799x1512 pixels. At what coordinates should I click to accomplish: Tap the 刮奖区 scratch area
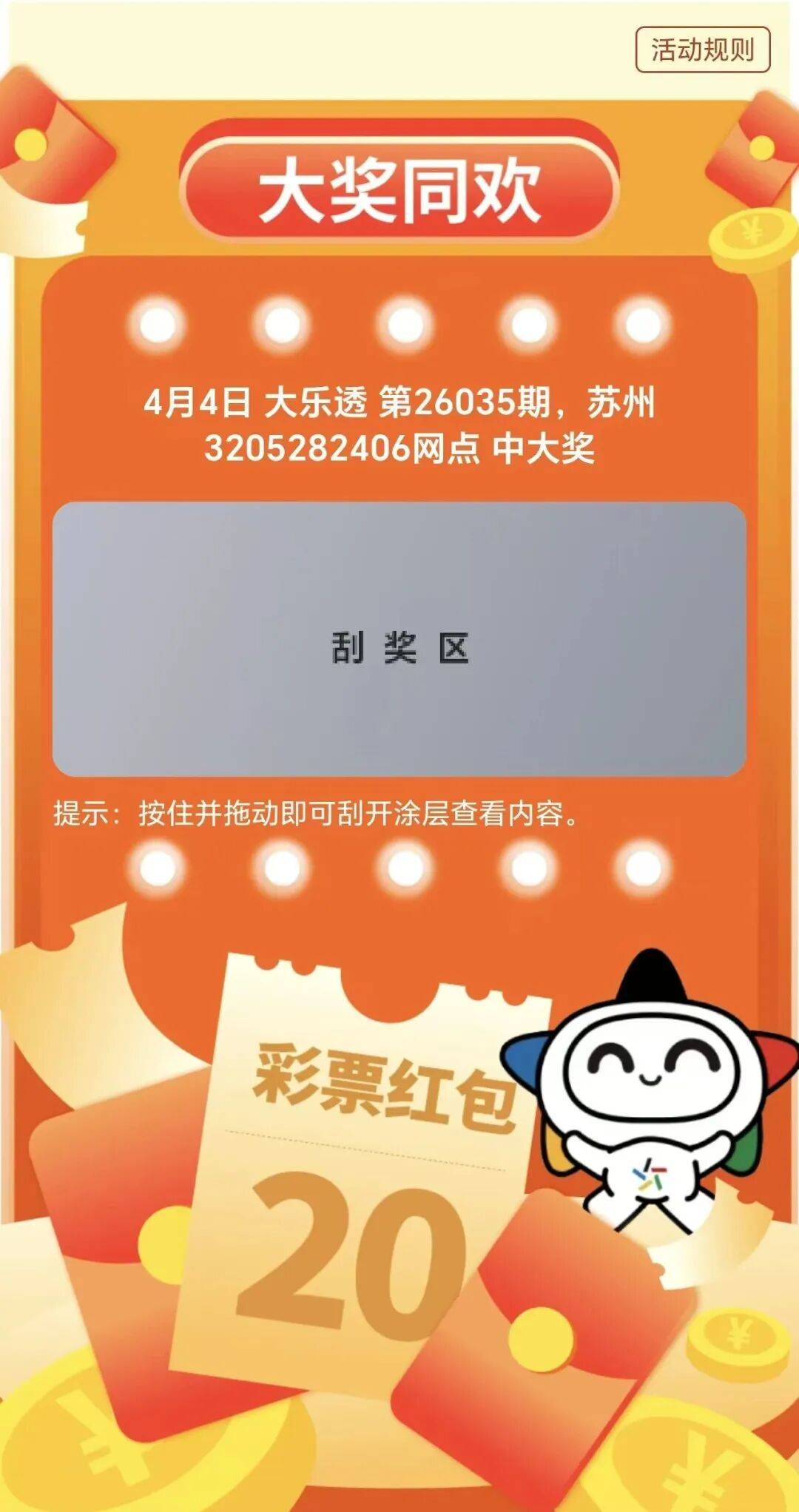coord(399,639)
